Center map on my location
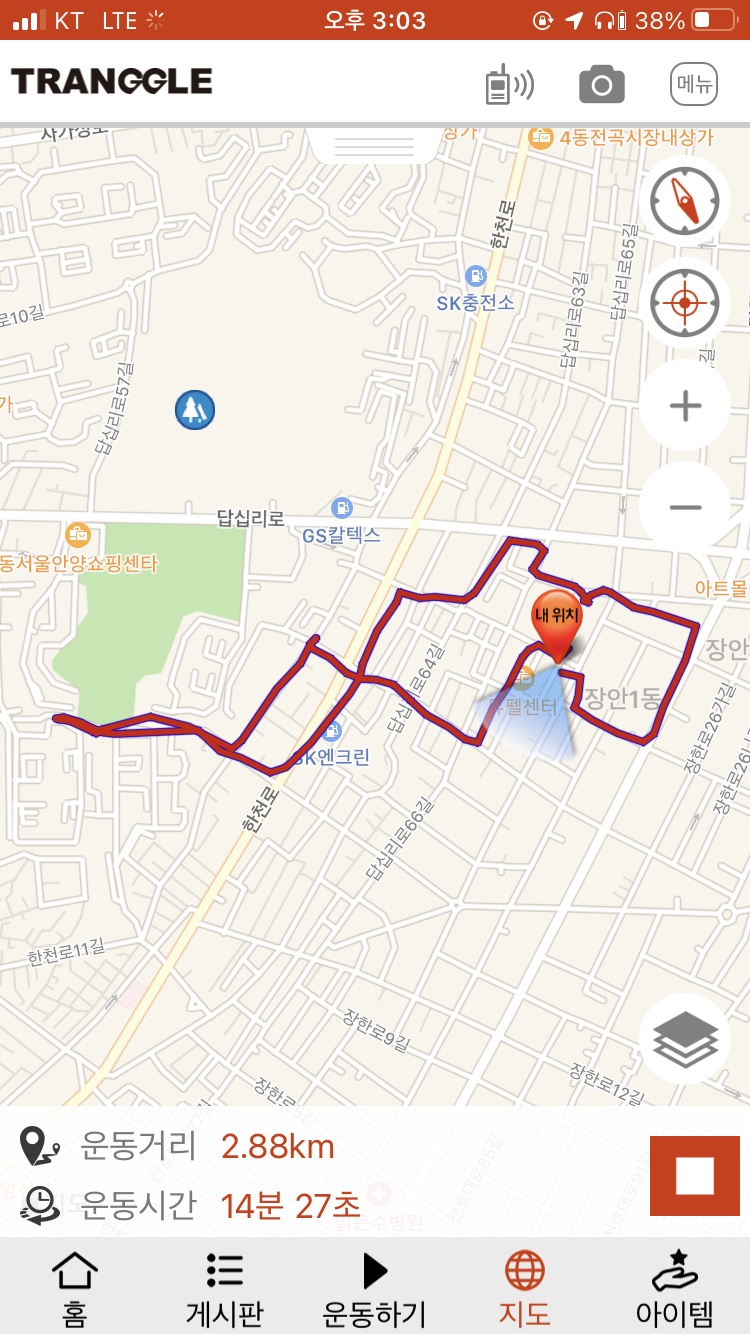This screenshot has width=750, height=1334. pyautogui.click(x=685, y=303)
